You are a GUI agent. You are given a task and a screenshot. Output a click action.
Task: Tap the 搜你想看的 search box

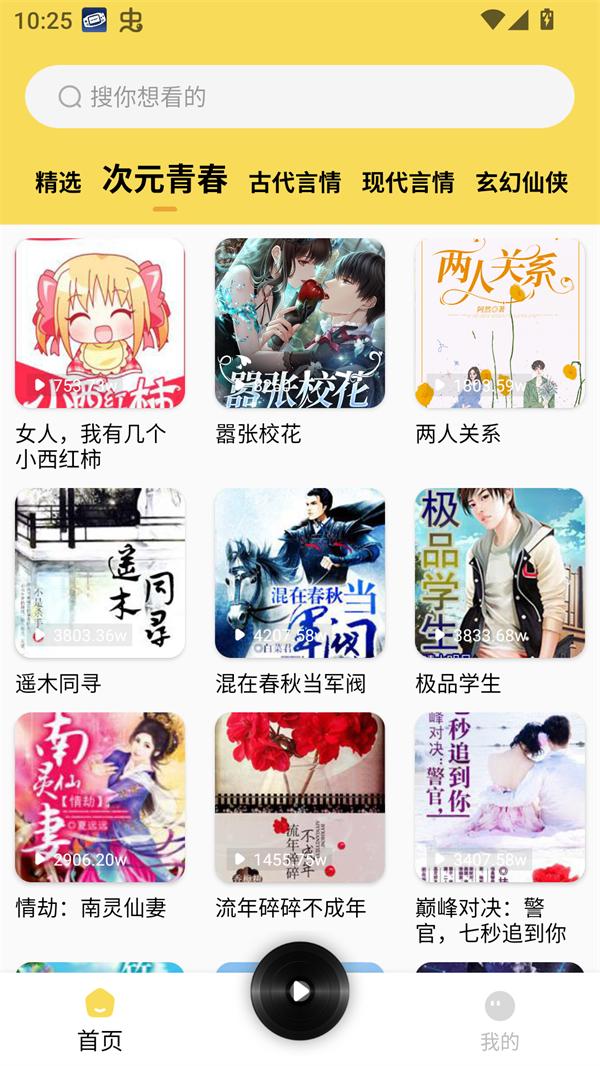click(x=300, y=97)
